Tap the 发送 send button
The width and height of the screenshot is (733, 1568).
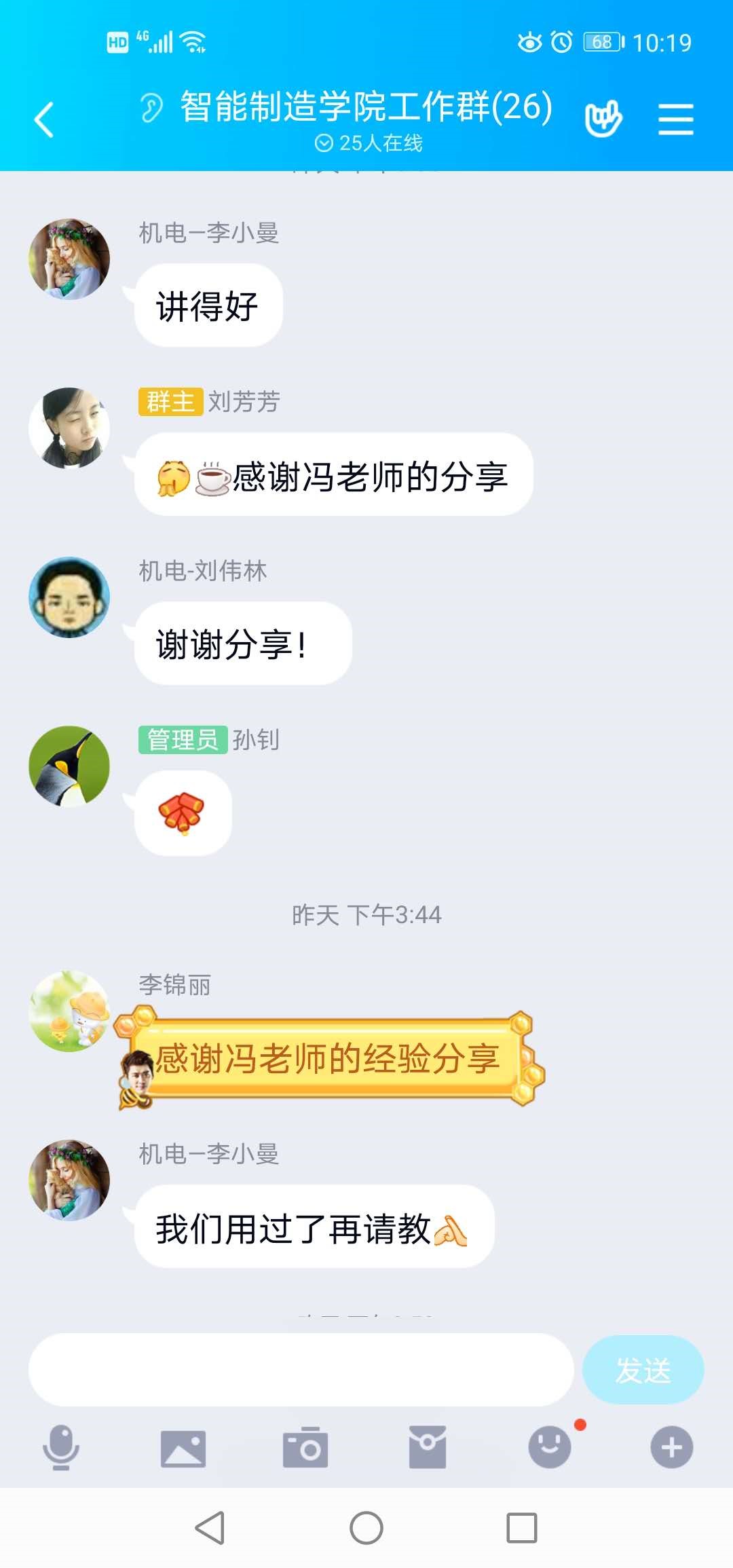pos(643,1370)
